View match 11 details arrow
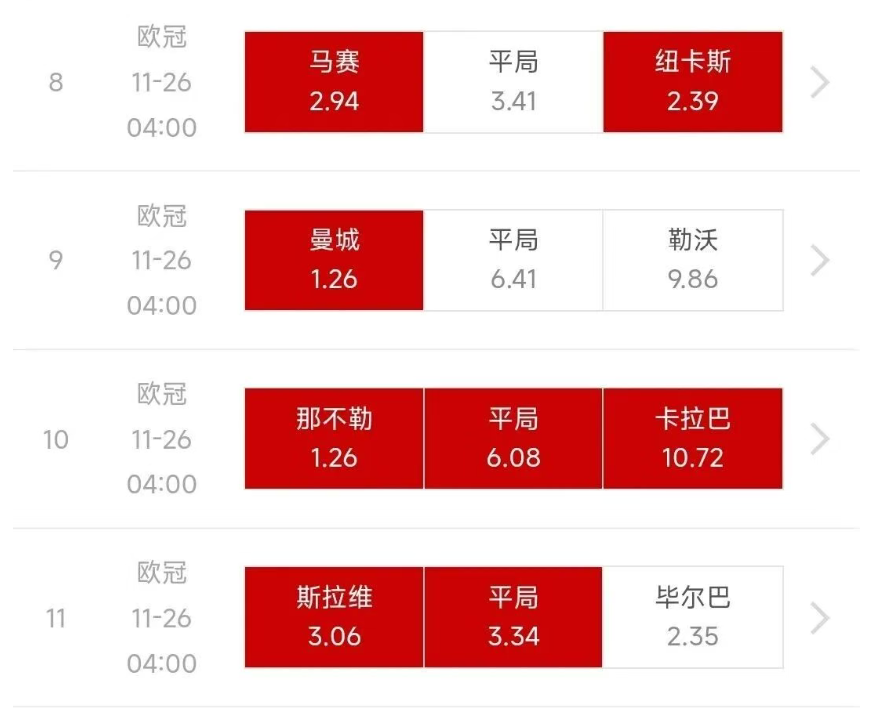869x708 pixels. pos(820,617)
